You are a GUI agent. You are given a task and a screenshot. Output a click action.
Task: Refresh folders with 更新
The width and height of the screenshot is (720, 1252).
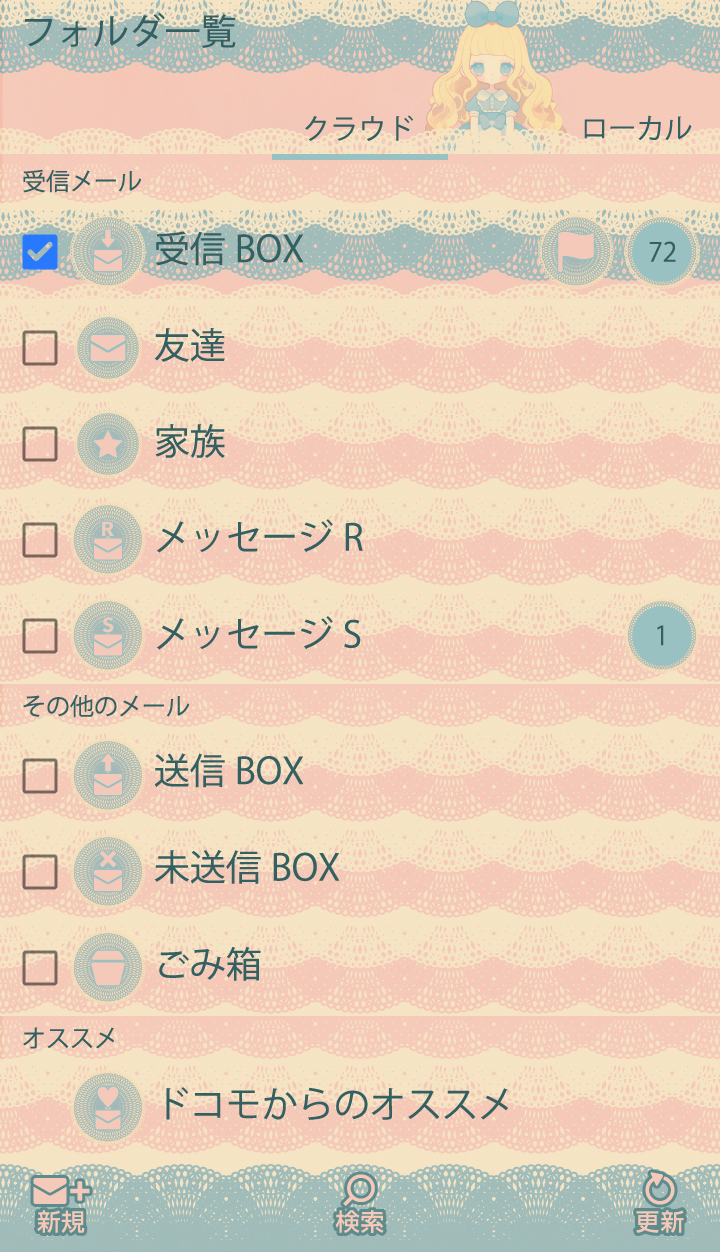pyautogui.click(x=660, y=1204)
